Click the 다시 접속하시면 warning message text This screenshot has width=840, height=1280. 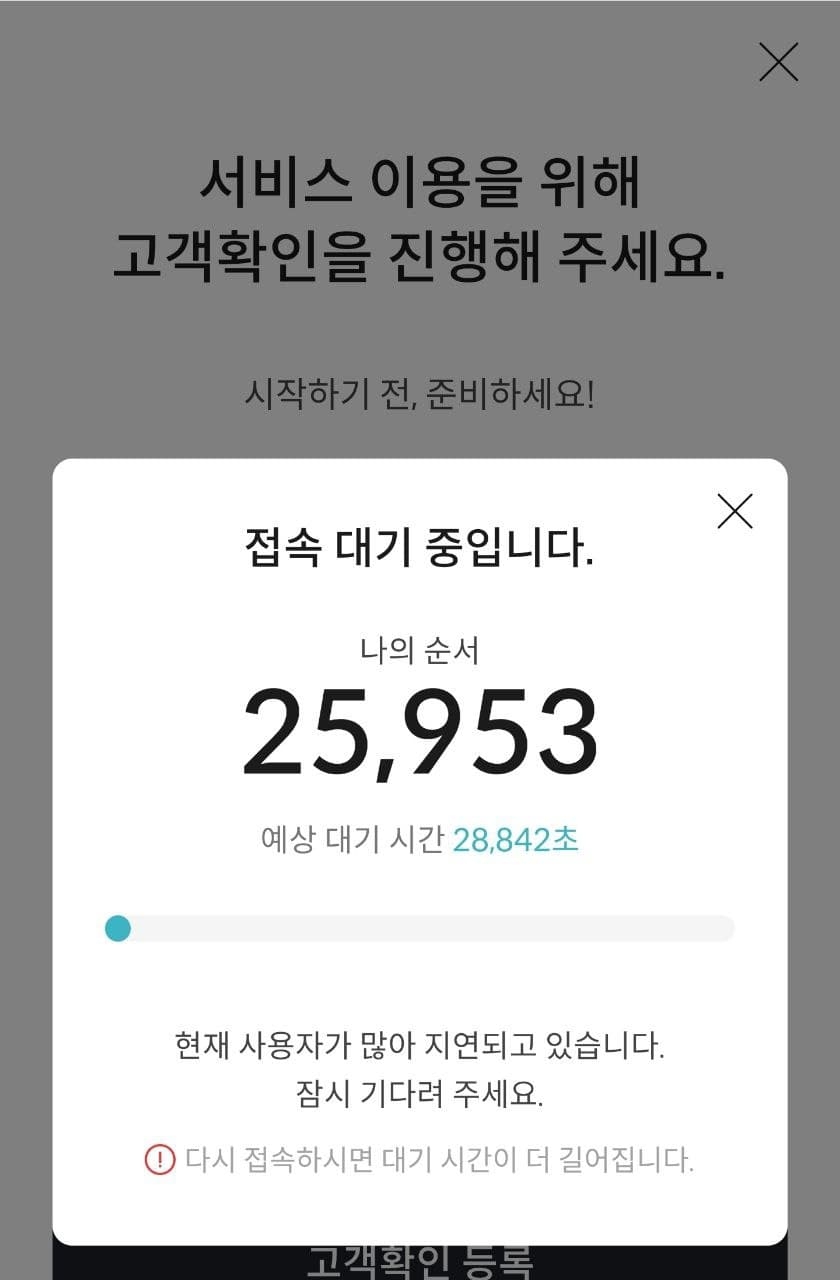tap(440, 1159)
